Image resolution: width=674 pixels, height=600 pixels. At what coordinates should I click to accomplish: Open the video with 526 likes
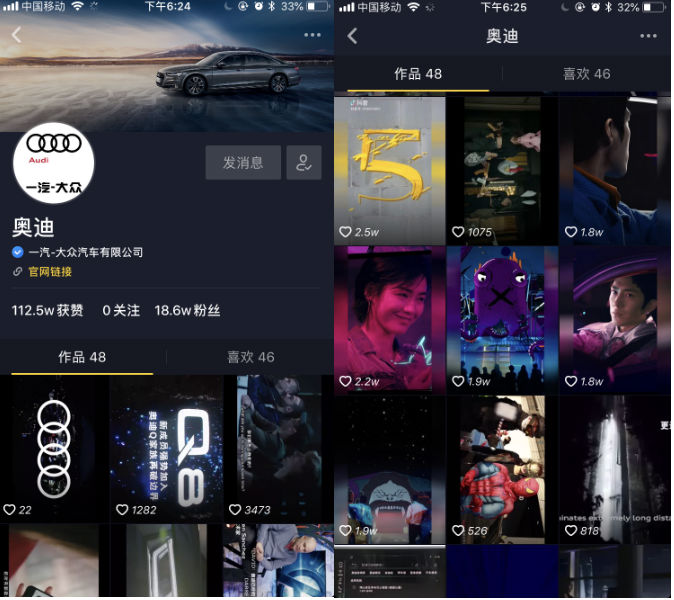(502, 468)
